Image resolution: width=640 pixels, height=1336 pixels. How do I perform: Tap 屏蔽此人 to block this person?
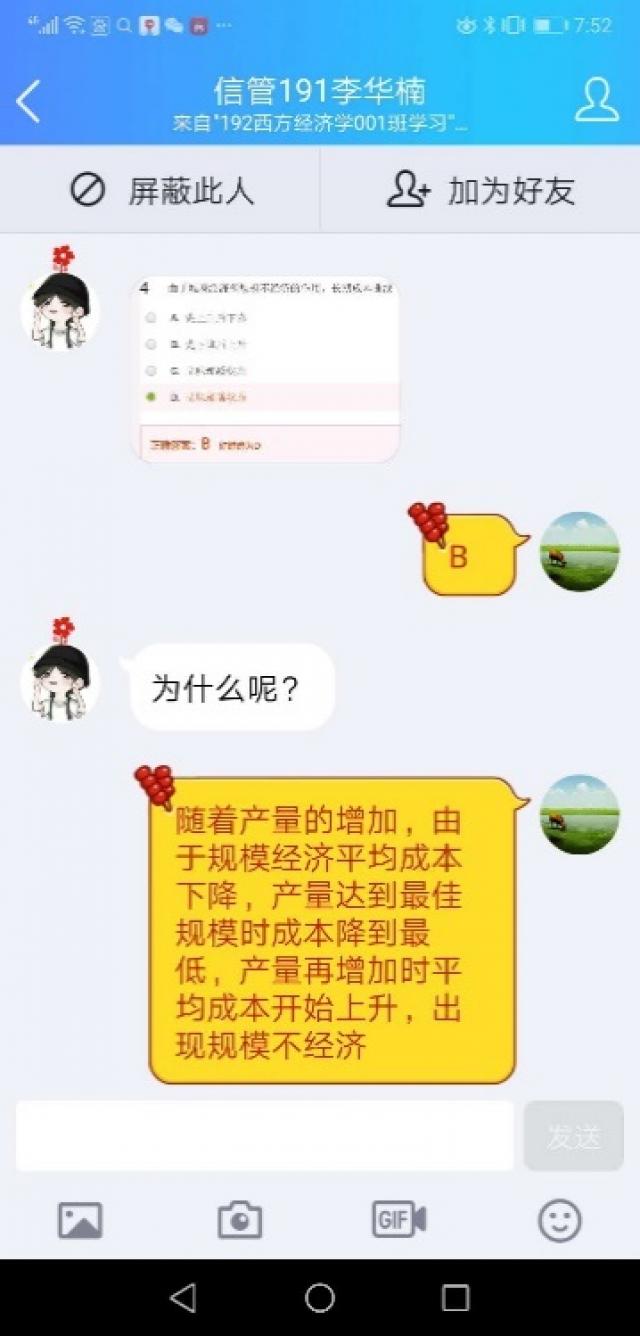[160, 190]
